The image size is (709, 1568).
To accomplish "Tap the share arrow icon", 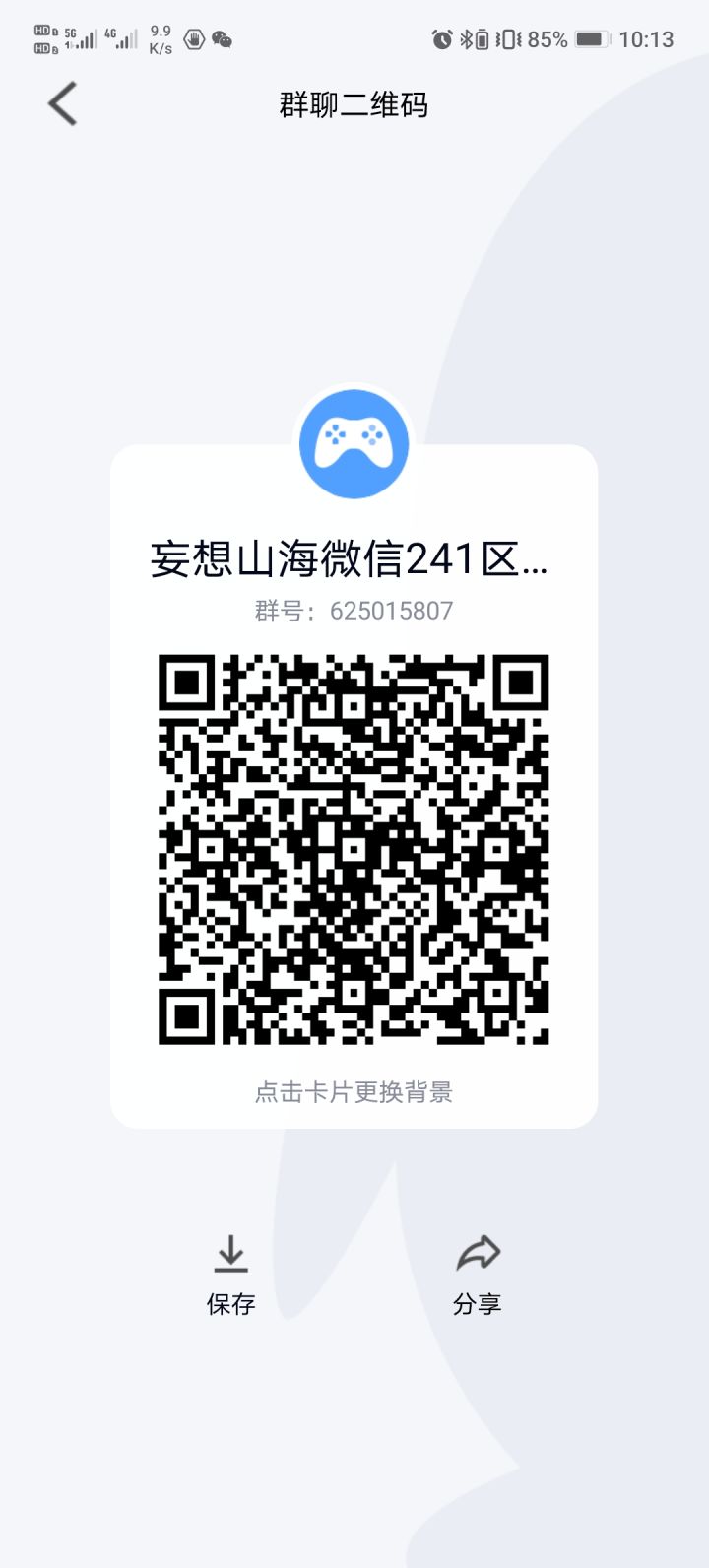I will [x=479, y=1253].
